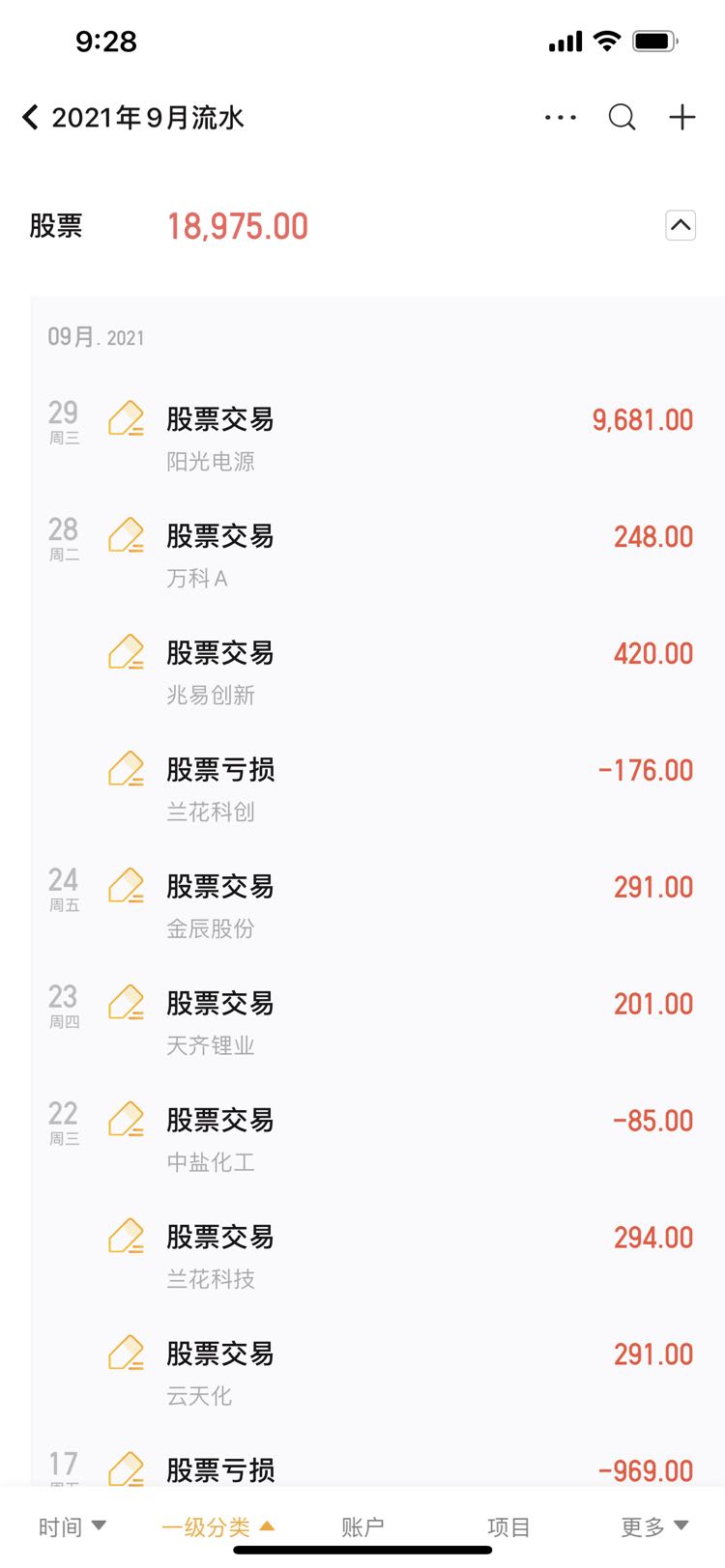
Task: Switch to 项目 grouping
Action: coord(508,1527)
